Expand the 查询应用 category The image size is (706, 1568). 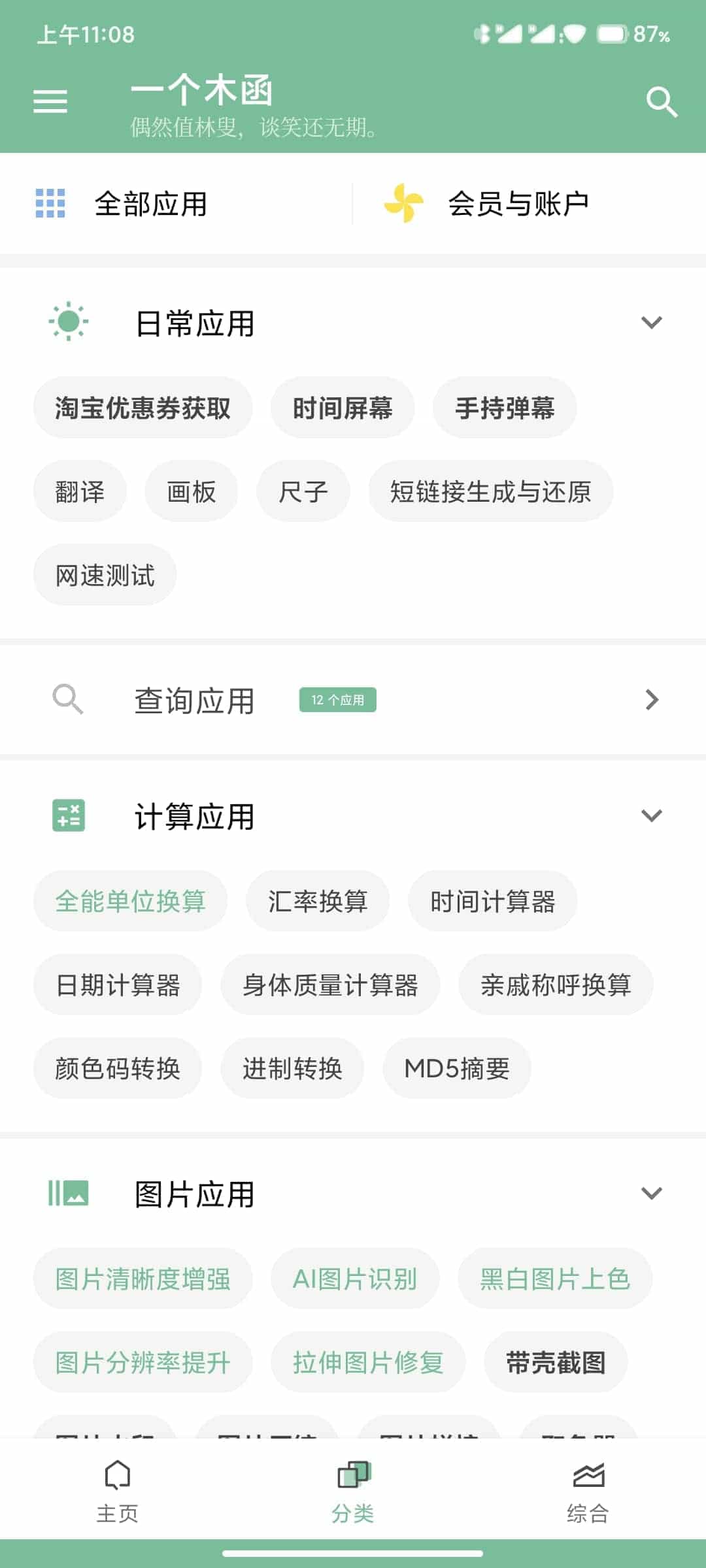pyautogui.click(x=651, y=700)
